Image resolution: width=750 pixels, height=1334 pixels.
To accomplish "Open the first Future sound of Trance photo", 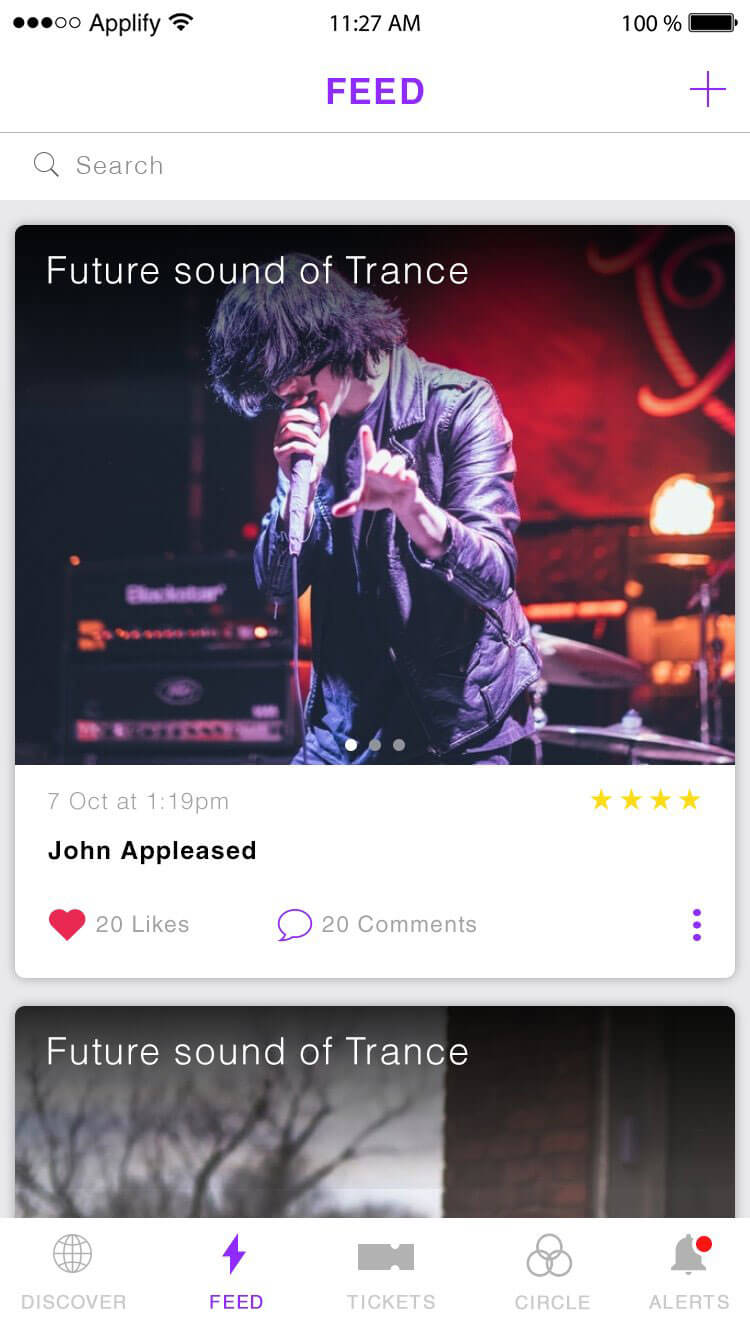I will point(375,495).
